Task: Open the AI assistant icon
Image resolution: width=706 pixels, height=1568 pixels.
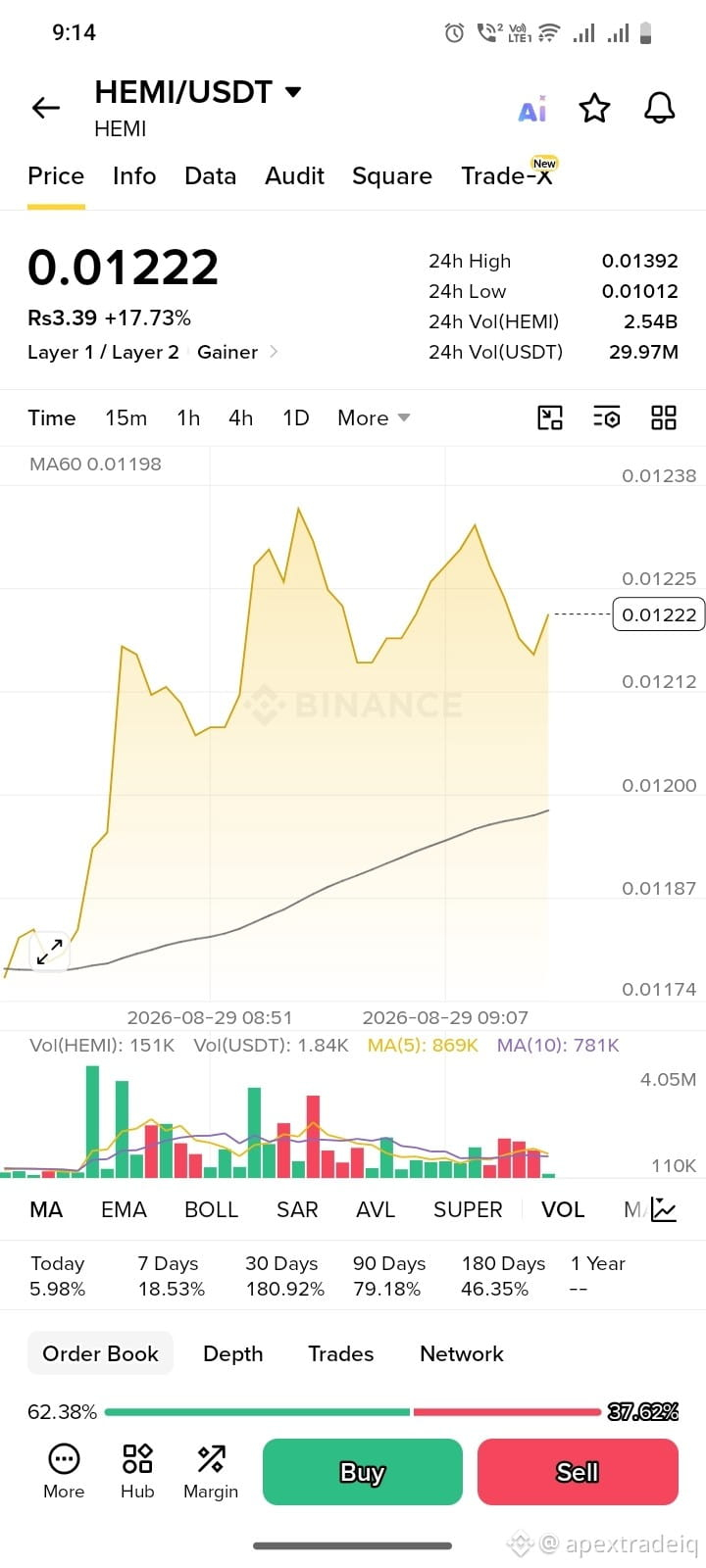Action: tap(532, 111)
